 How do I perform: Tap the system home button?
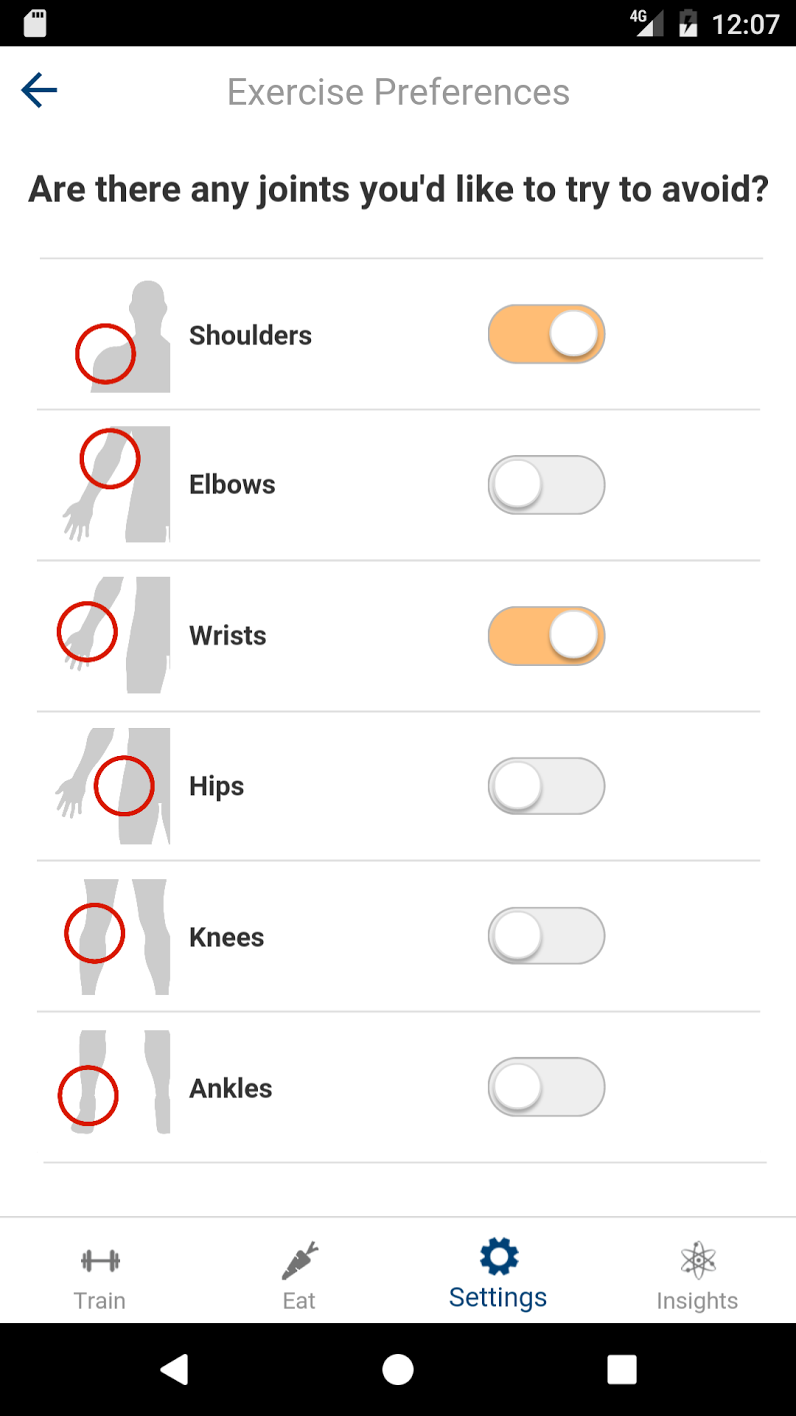[398, 1369]
